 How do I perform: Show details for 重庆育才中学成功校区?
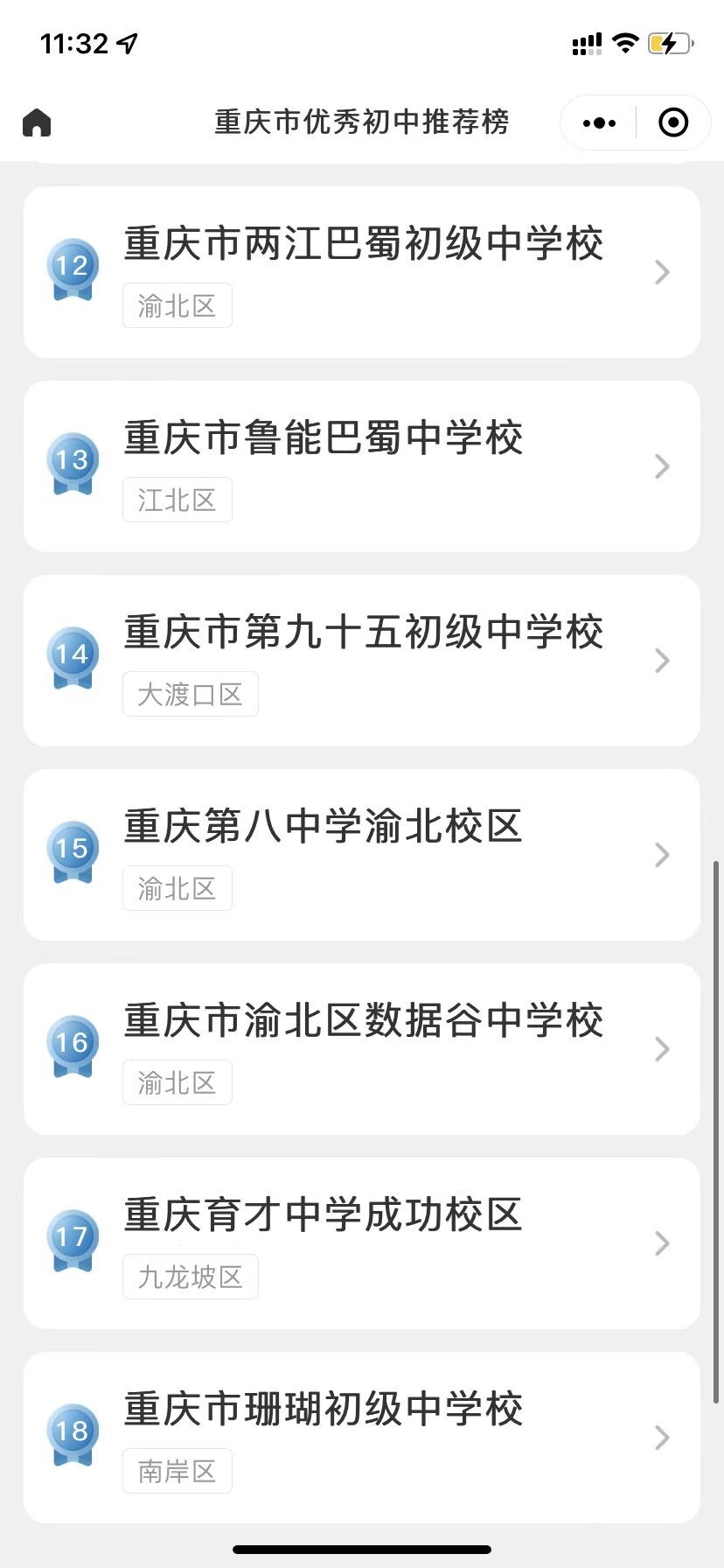pyautogui.click(x=362, y=1242)
